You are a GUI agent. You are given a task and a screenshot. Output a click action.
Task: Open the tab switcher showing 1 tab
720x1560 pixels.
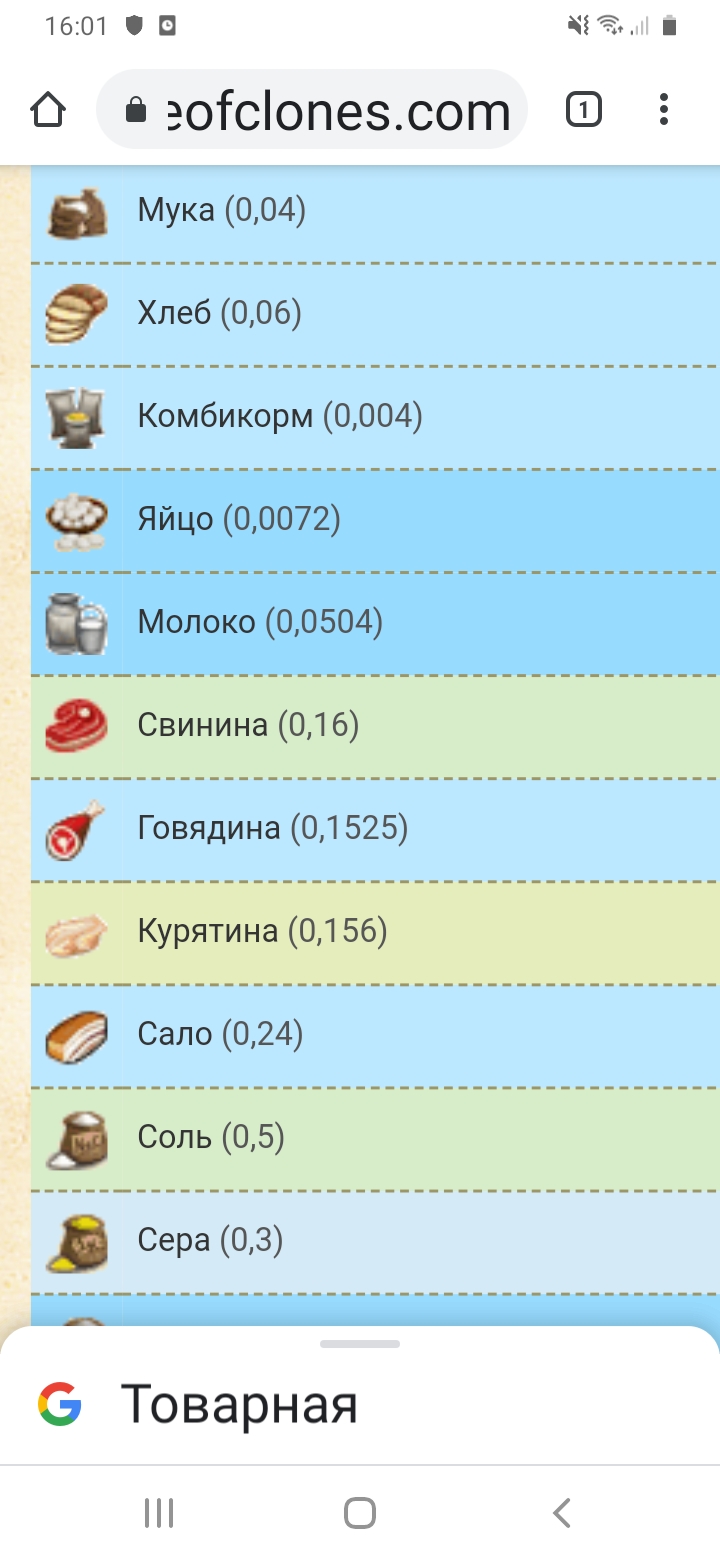(x=584, y=110)
